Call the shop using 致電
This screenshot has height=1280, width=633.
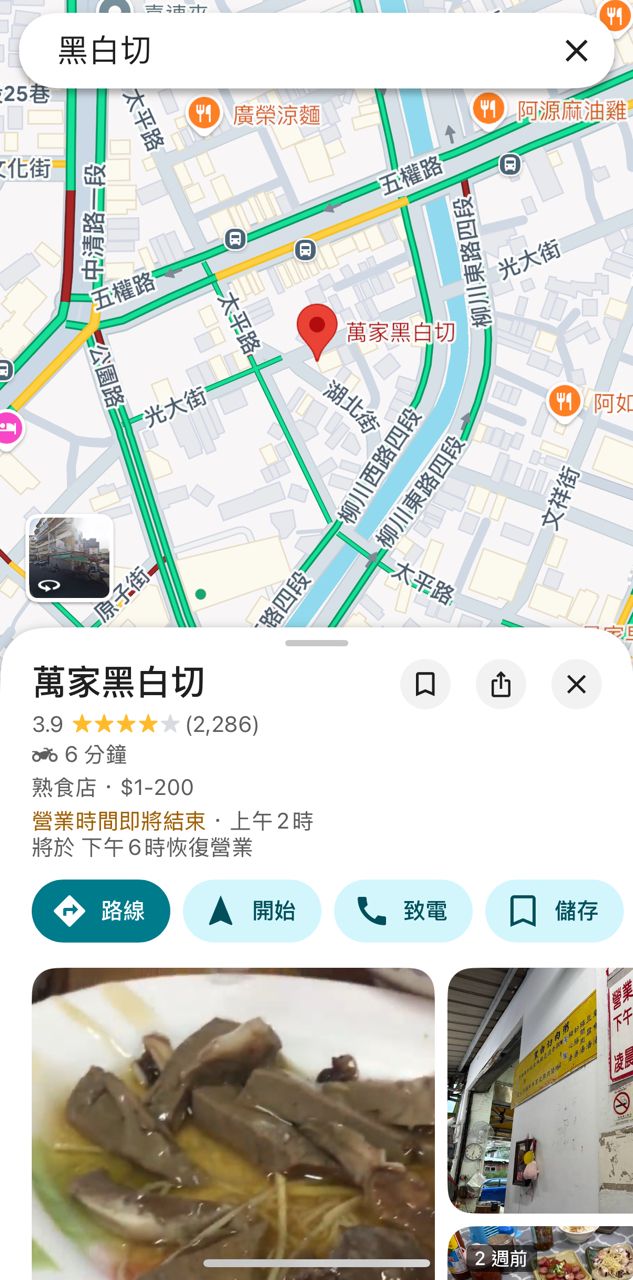click(x=403, y=911)
